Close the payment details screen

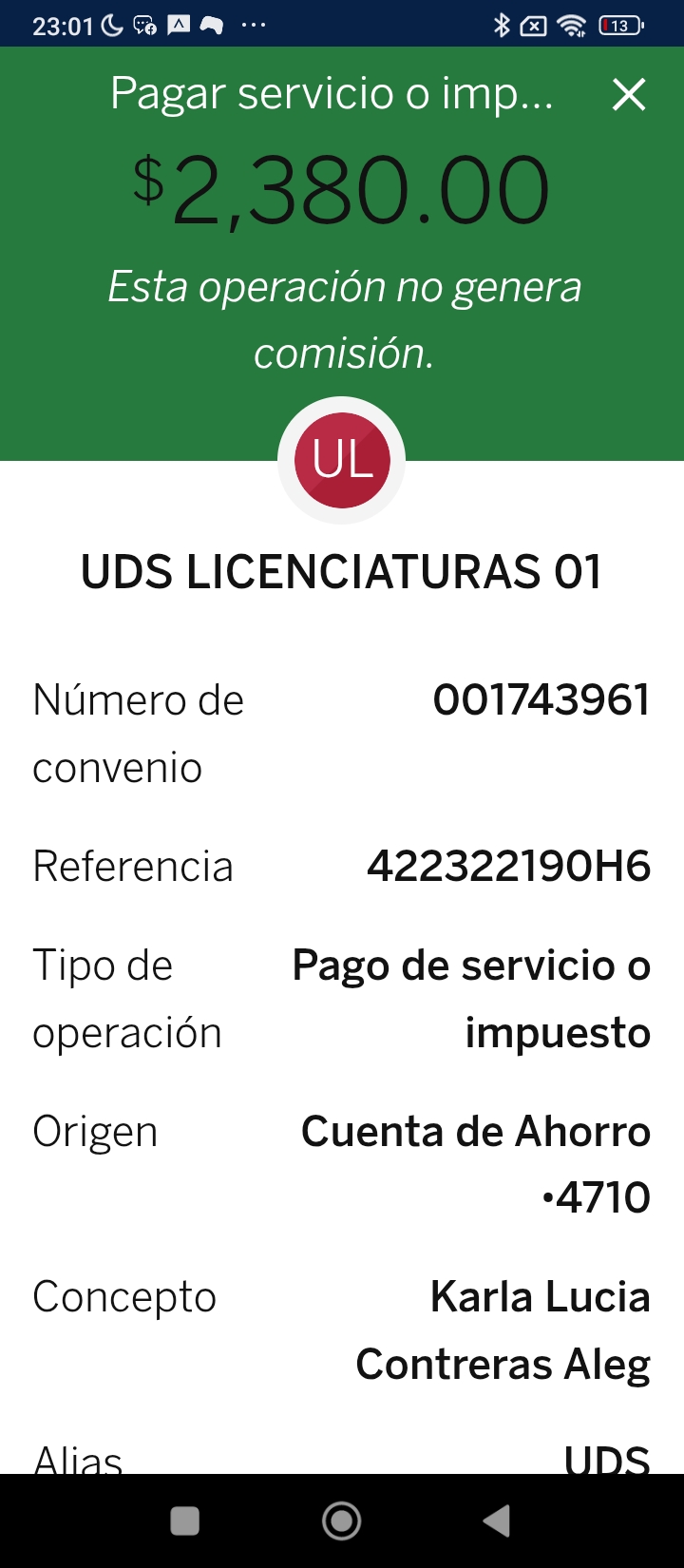[629, 95]
